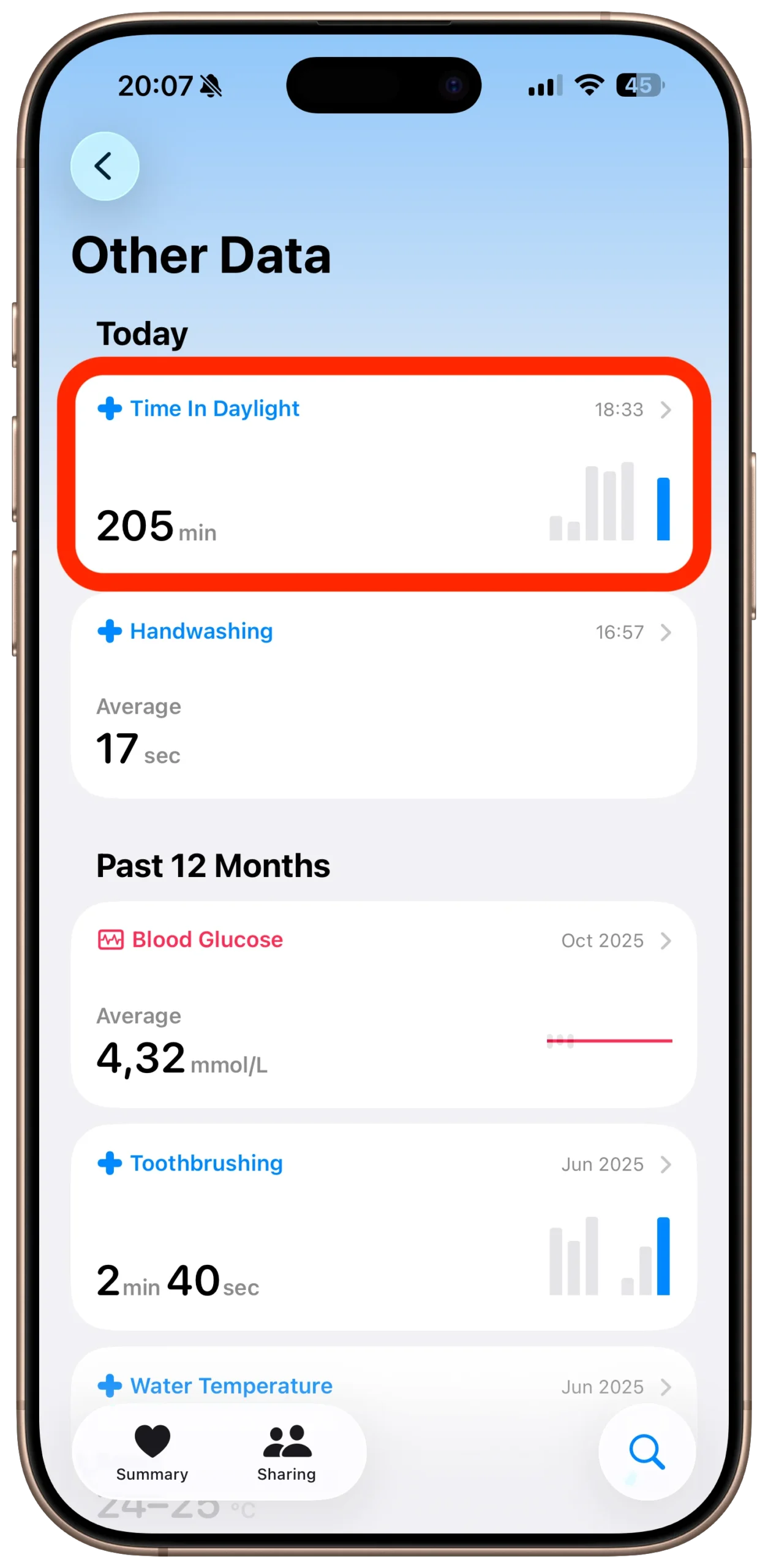Open the Time In Daylight card
Viewport: 768px width, 1568px height.
point(383,473)
